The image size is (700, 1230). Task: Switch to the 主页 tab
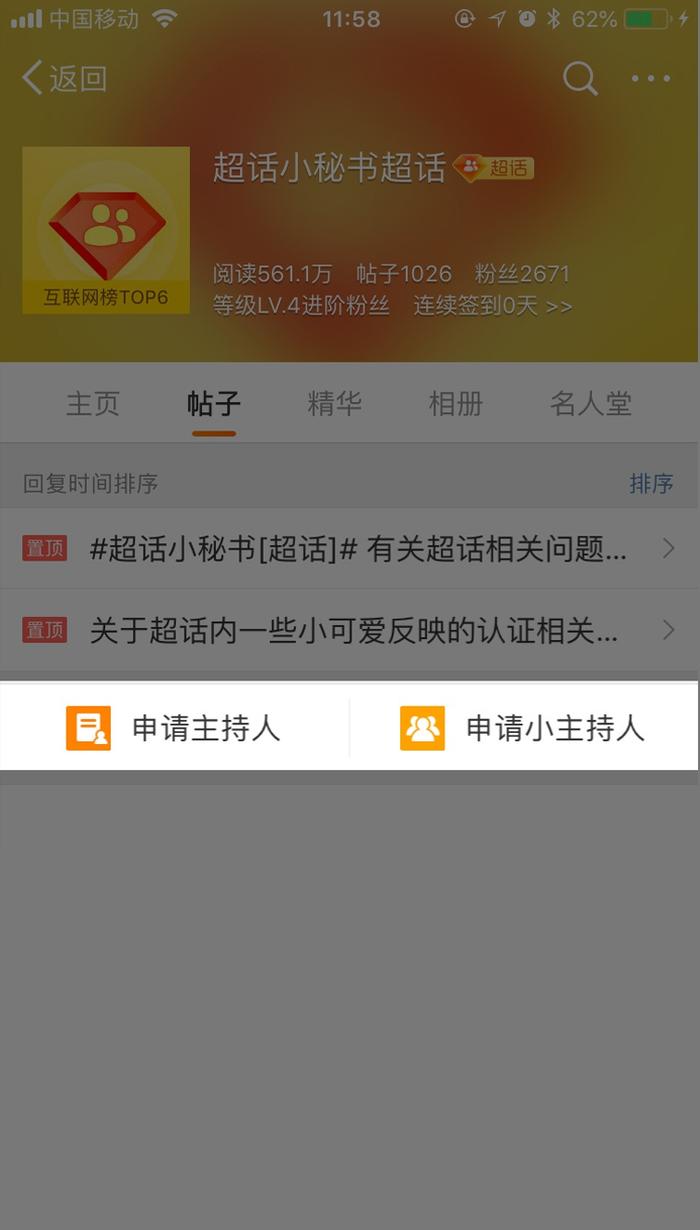pos(93,404)
